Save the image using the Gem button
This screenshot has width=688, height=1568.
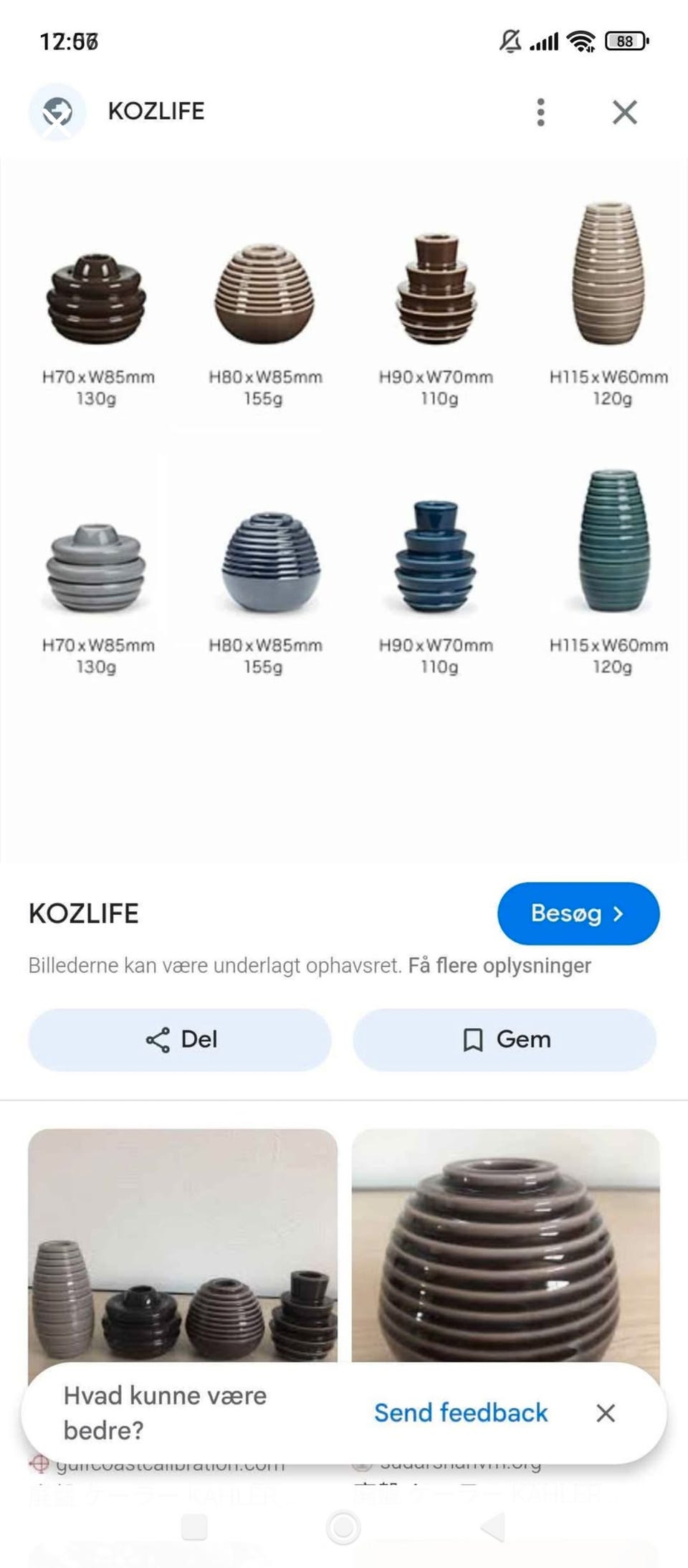tap(505, 1040)
